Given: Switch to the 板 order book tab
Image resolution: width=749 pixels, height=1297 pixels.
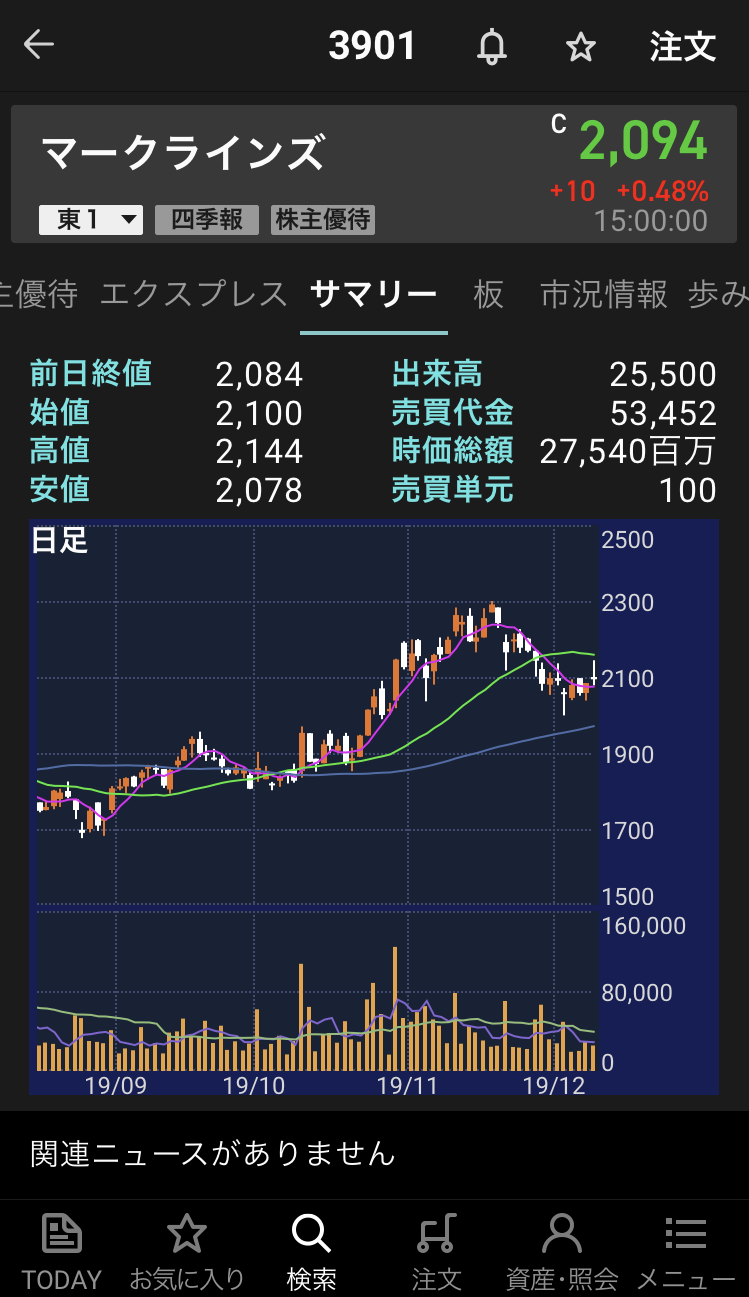Looking at the screenshot, I should (x=488, y=294).
